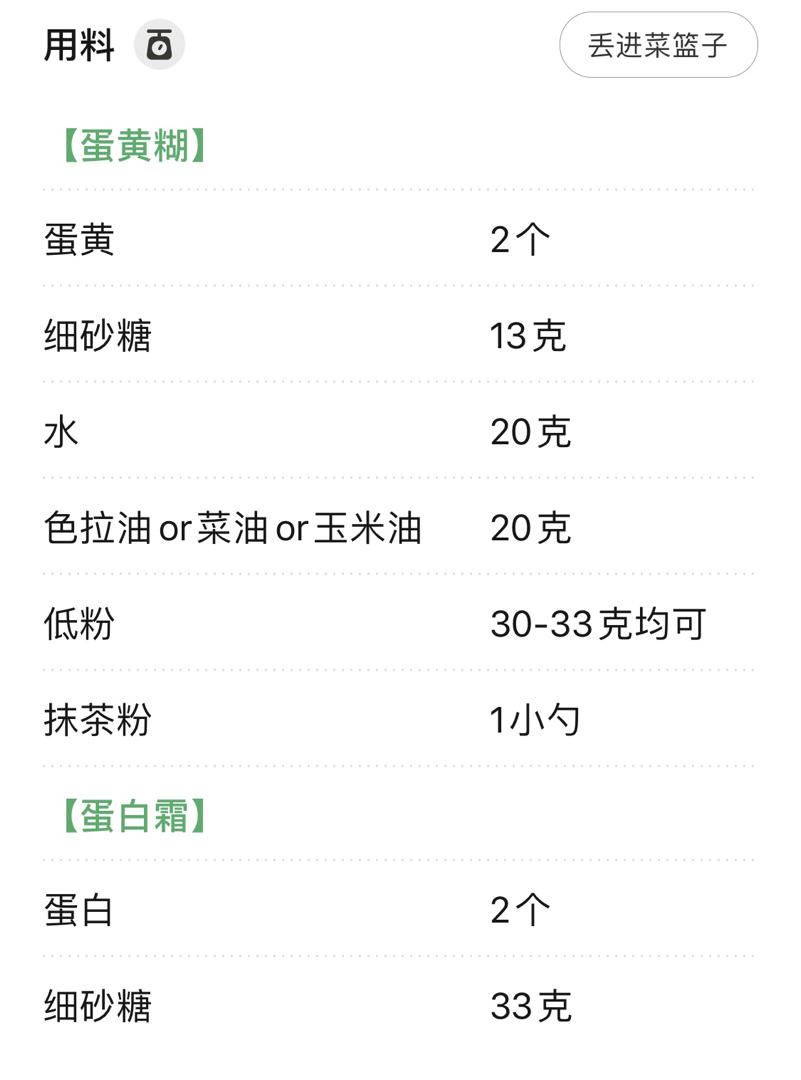Add ingredients with 丢进菜篮子 button
Viewport: 801px width, 1080px height.
[658, 45]
